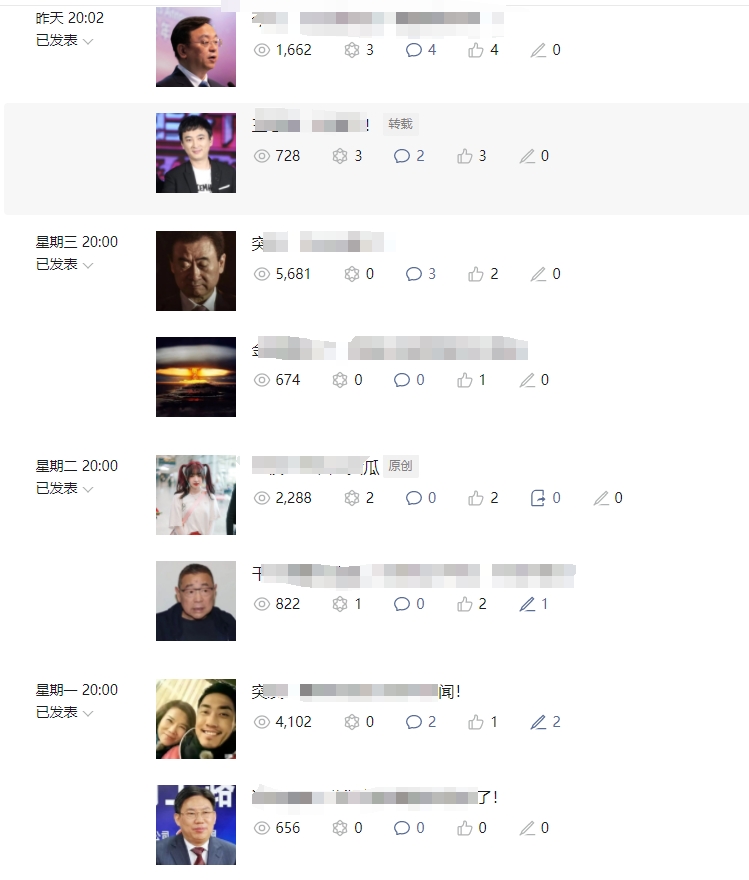View the 2 comments on the 4,102-view article
Image resolution: width=749 pixels, height=880 pixels.
pos(421,722)
